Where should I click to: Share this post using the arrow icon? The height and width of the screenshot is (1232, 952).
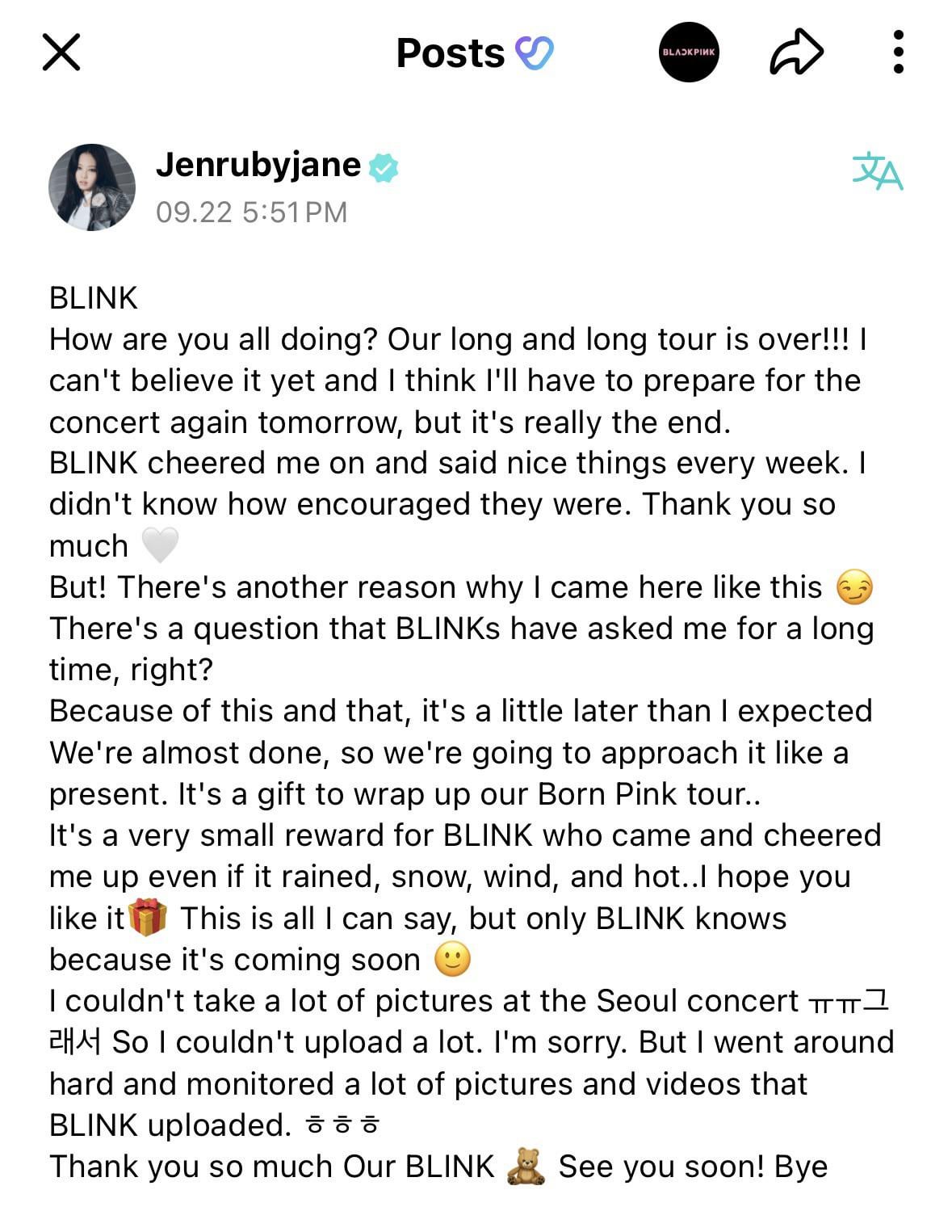pyautogui.click(x=796, y=52)
